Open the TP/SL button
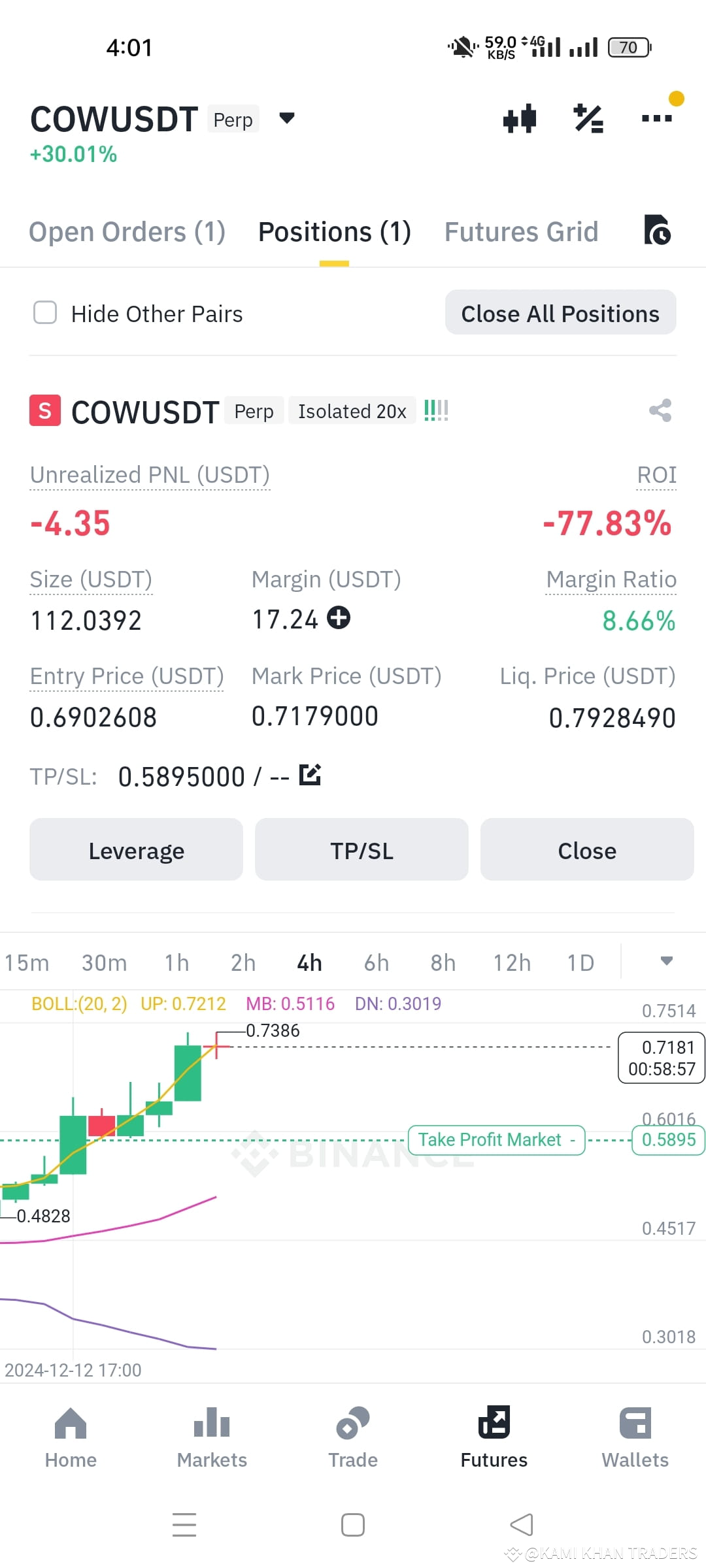The height and width of the screenshot is (1568, 706). click(361, 850)
